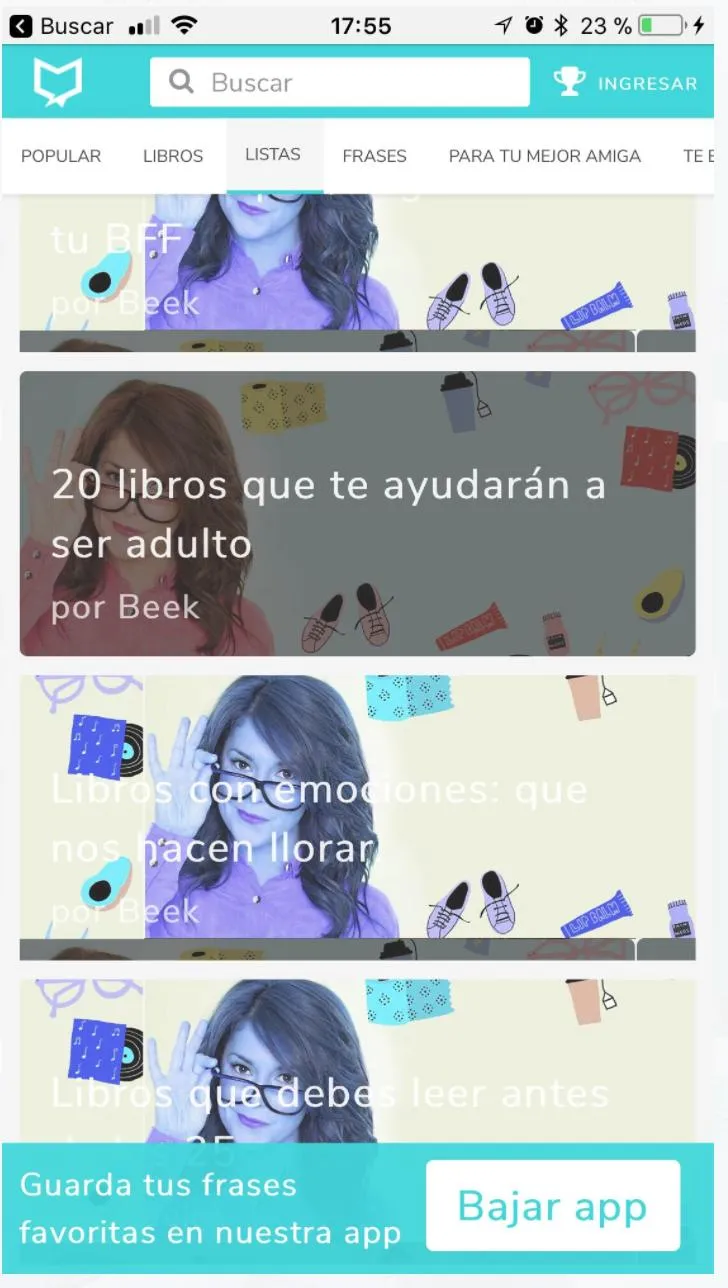Select the Listas tab

pyautogui.click(x=273, y=155)
